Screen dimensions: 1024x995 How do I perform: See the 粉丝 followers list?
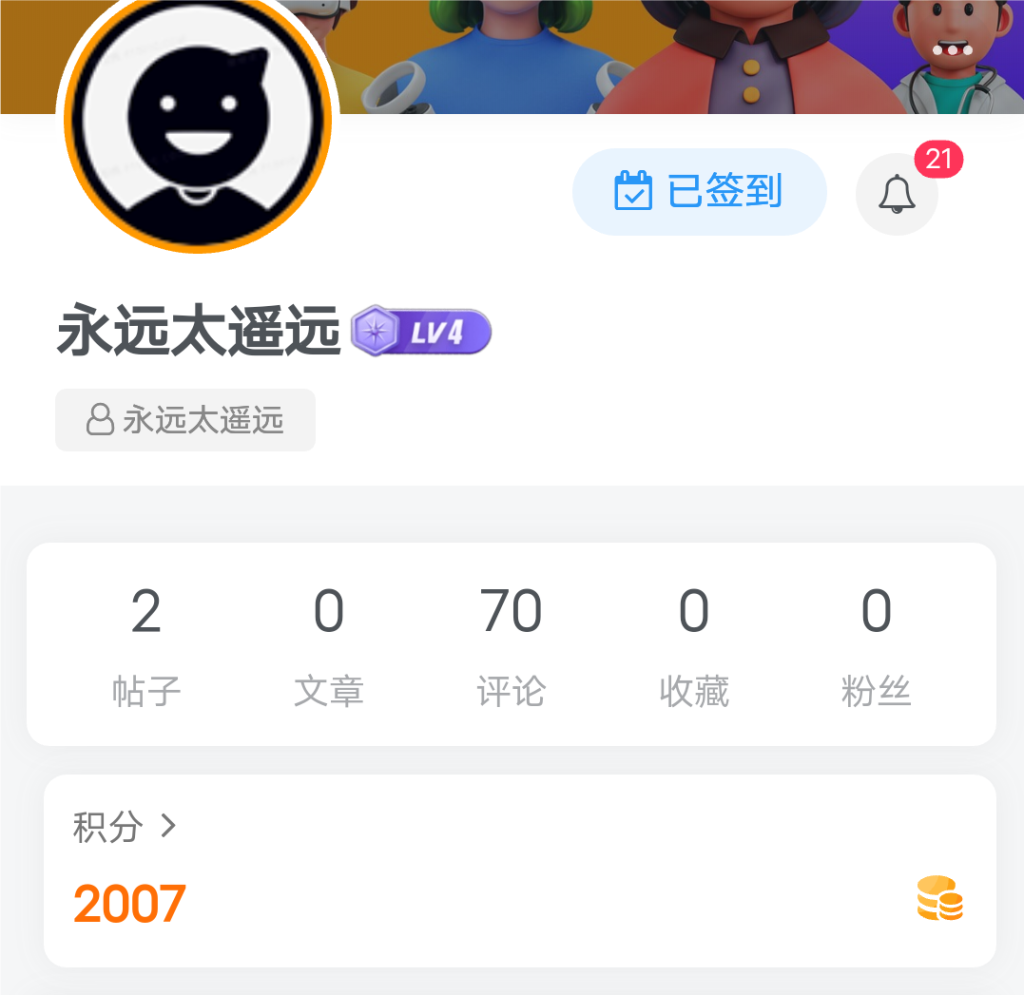pos(876,645)
